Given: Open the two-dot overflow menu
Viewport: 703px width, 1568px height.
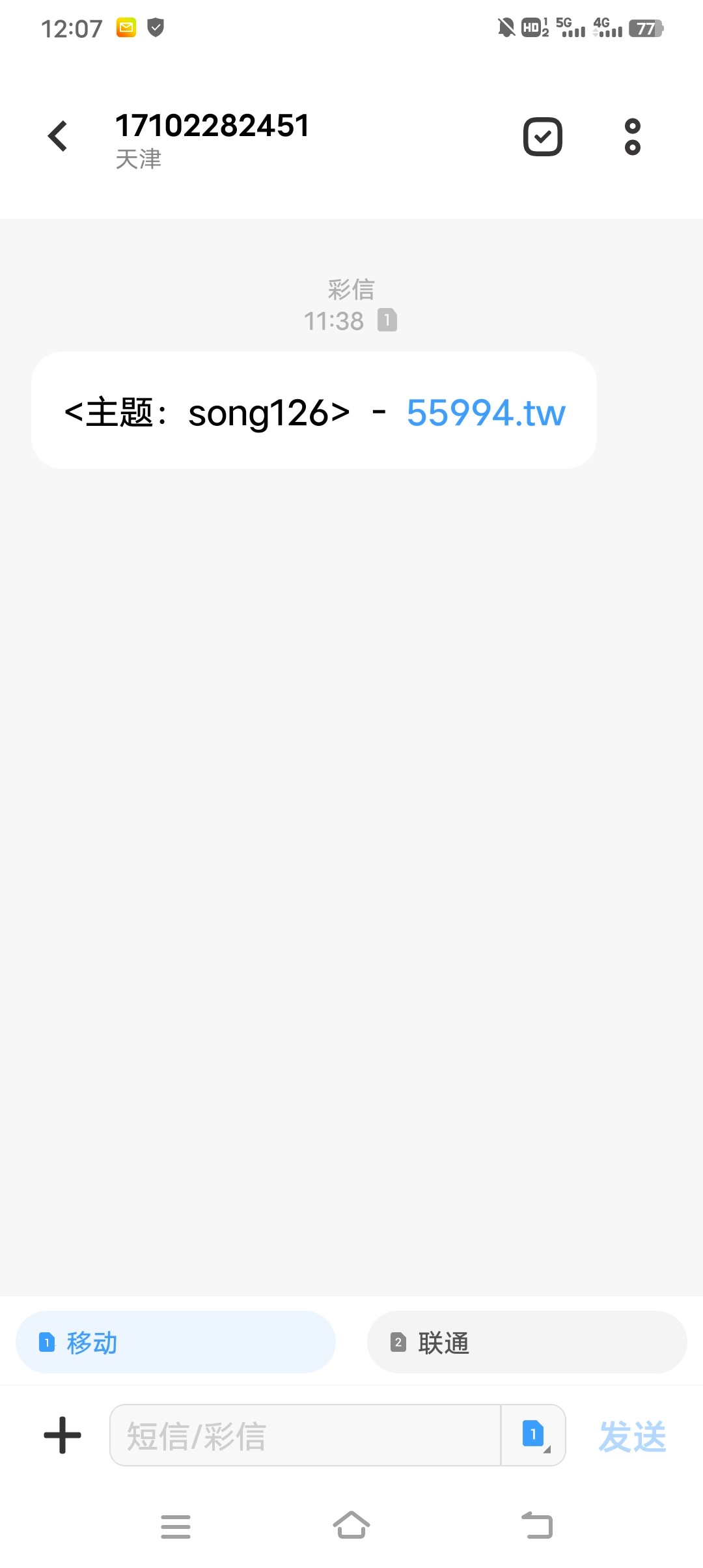Looking at the screenshot, I should pyautogui.click(x=632, y=137).
